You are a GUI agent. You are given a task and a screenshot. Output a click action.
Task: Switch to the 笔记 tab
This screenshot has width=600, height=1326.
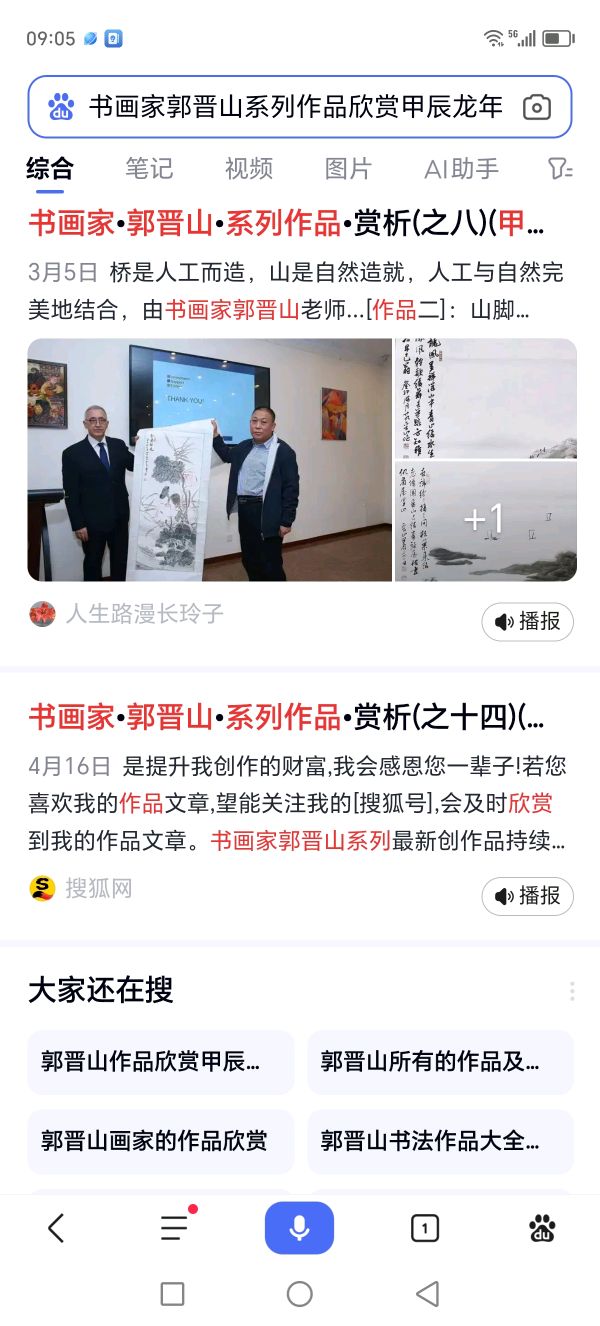click(149, 169)
